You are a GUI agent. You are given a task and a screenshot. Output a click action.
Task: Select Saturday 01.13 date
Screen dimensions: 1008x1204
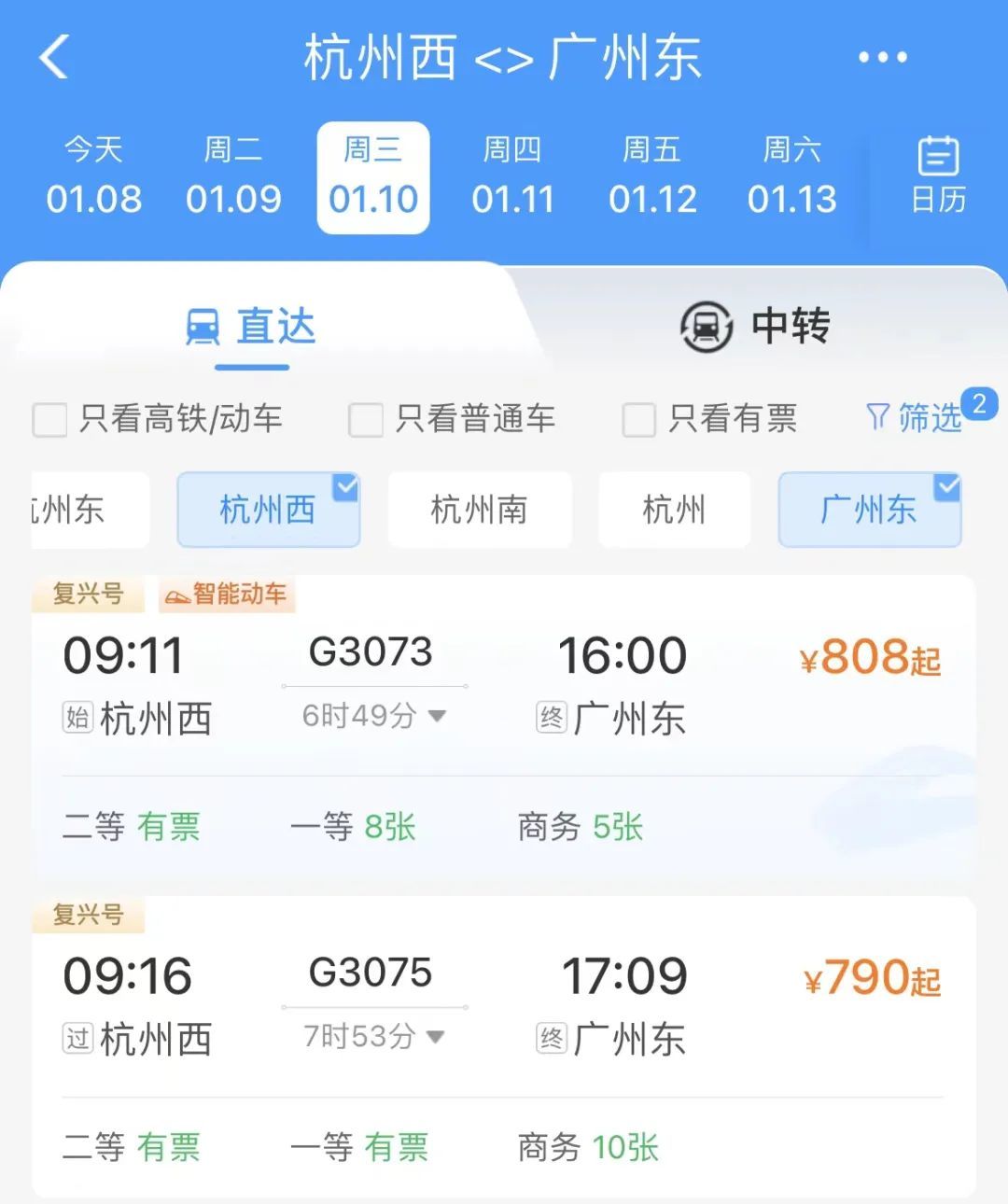click(x=791, y=177)
